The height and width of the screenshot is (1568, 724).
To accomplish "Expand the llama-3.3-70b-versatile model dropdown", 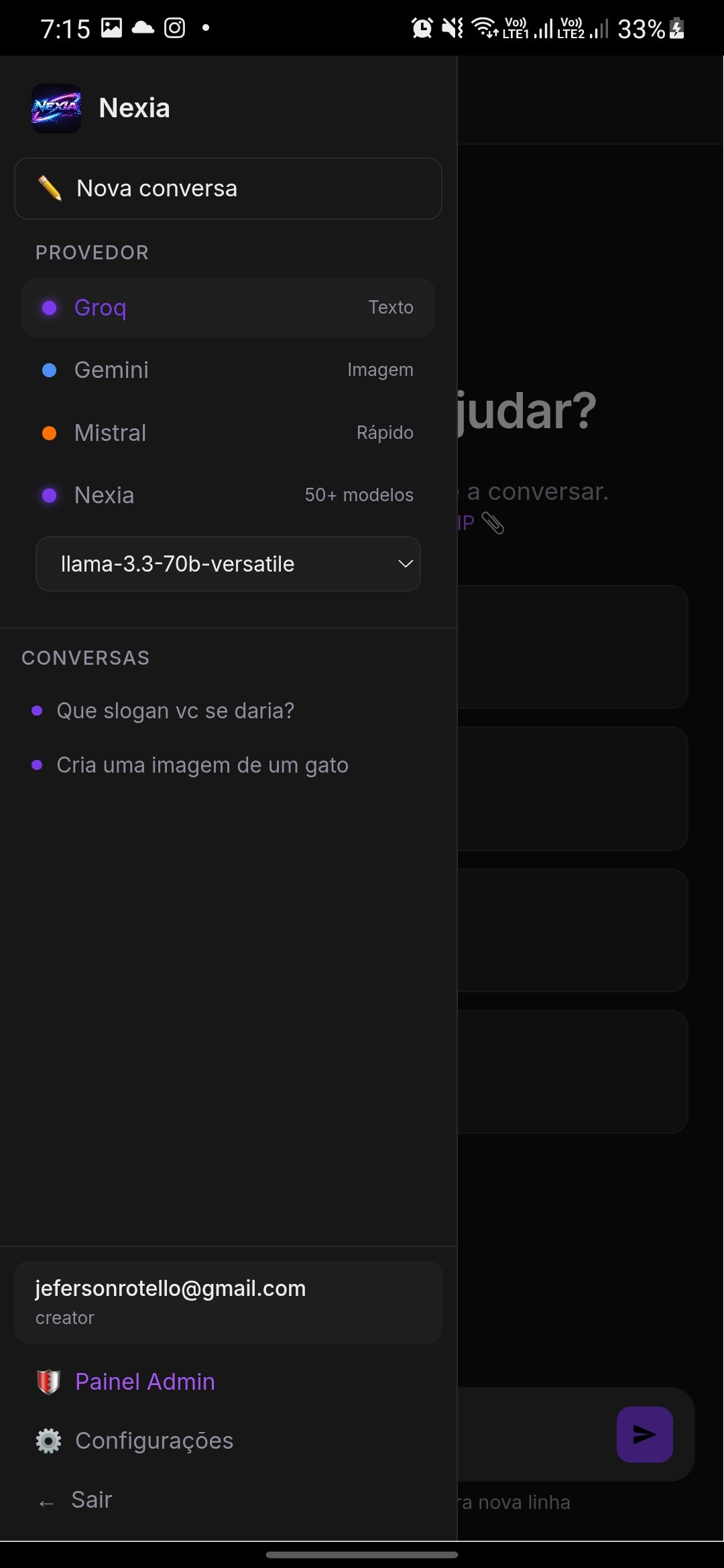I will (x=228, y=564).
